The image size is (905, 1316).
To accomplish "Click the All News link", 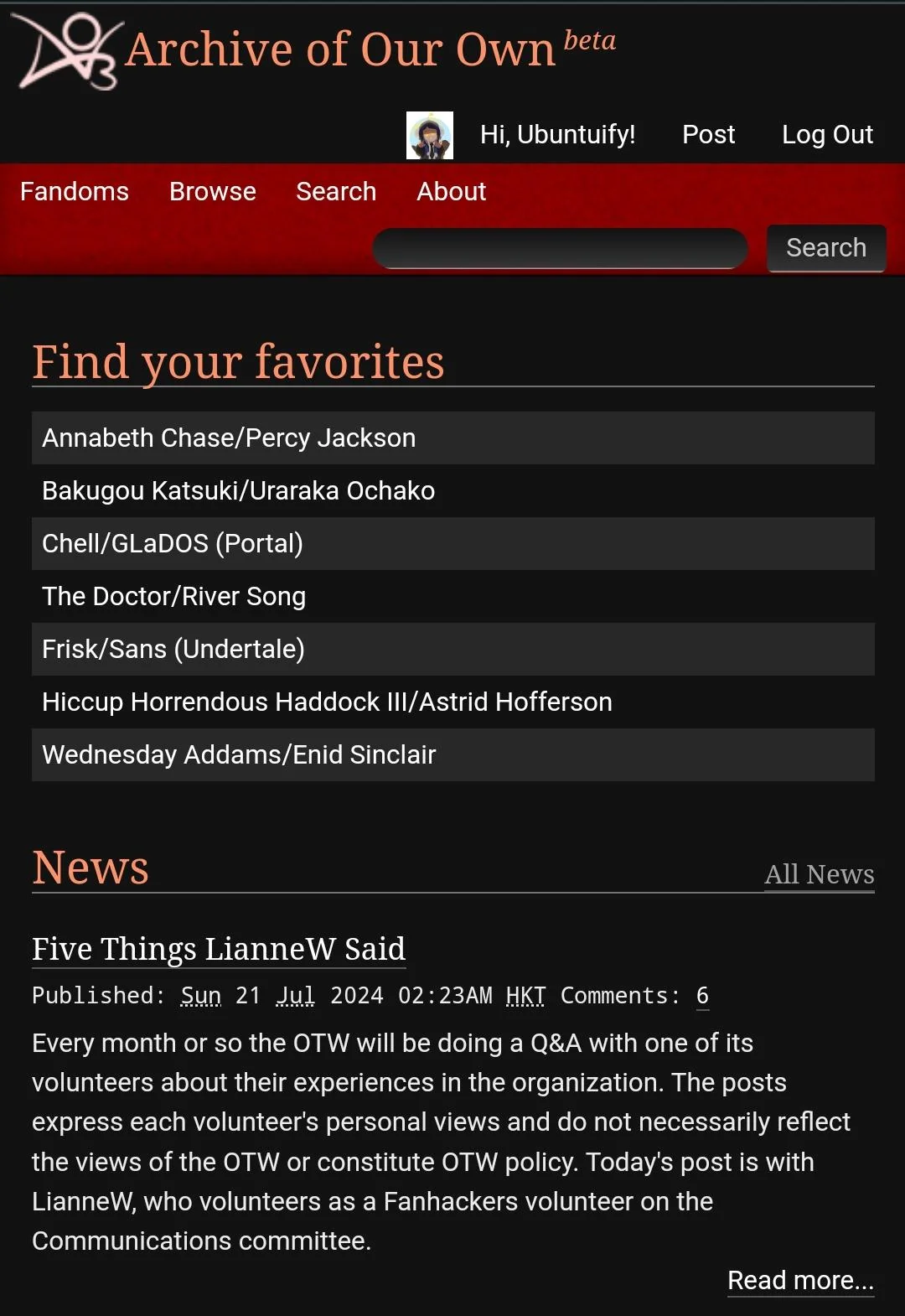I will [819, 874].
